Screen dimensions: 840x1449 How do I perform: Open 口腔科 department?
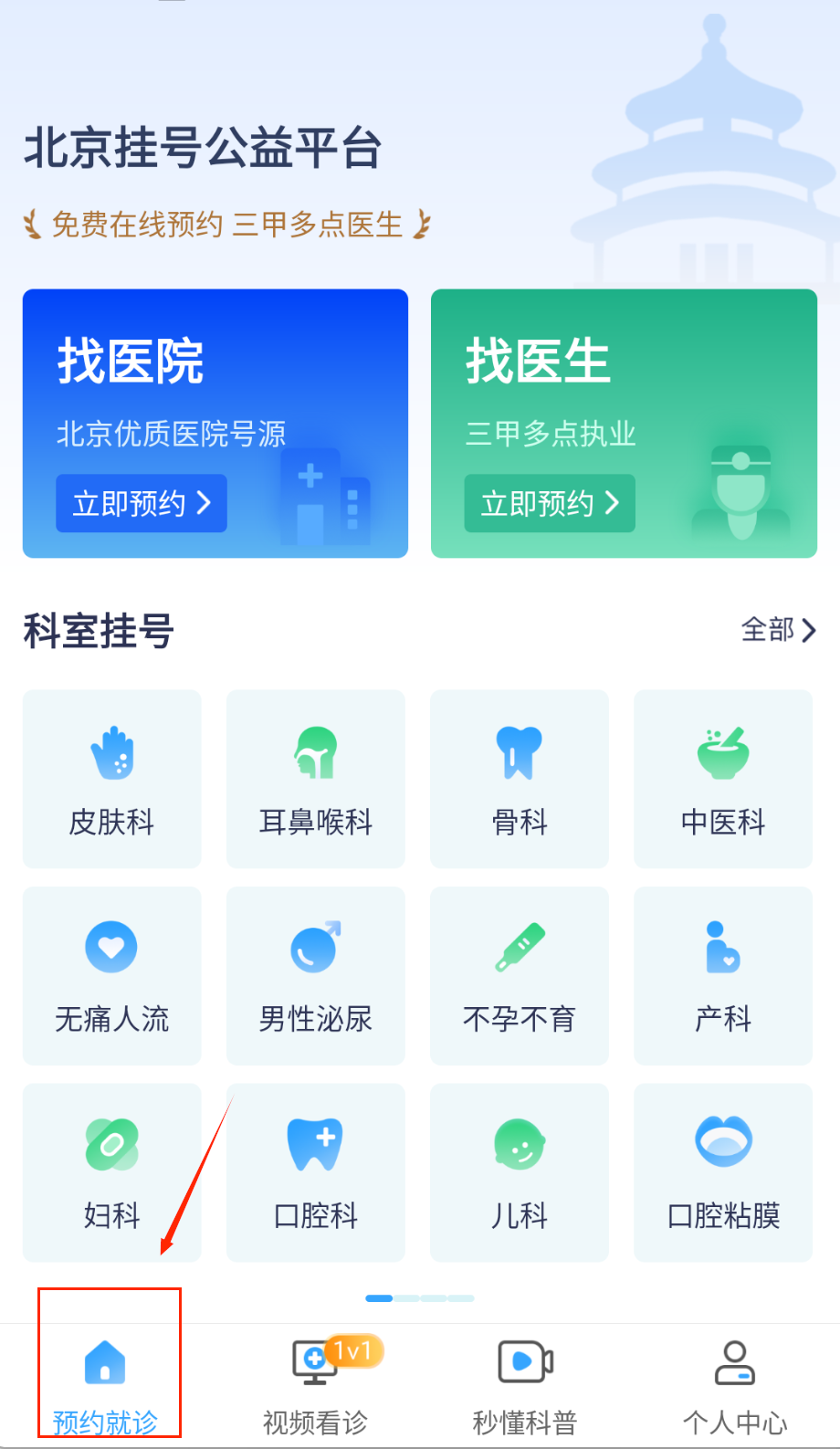[315, 1172]
